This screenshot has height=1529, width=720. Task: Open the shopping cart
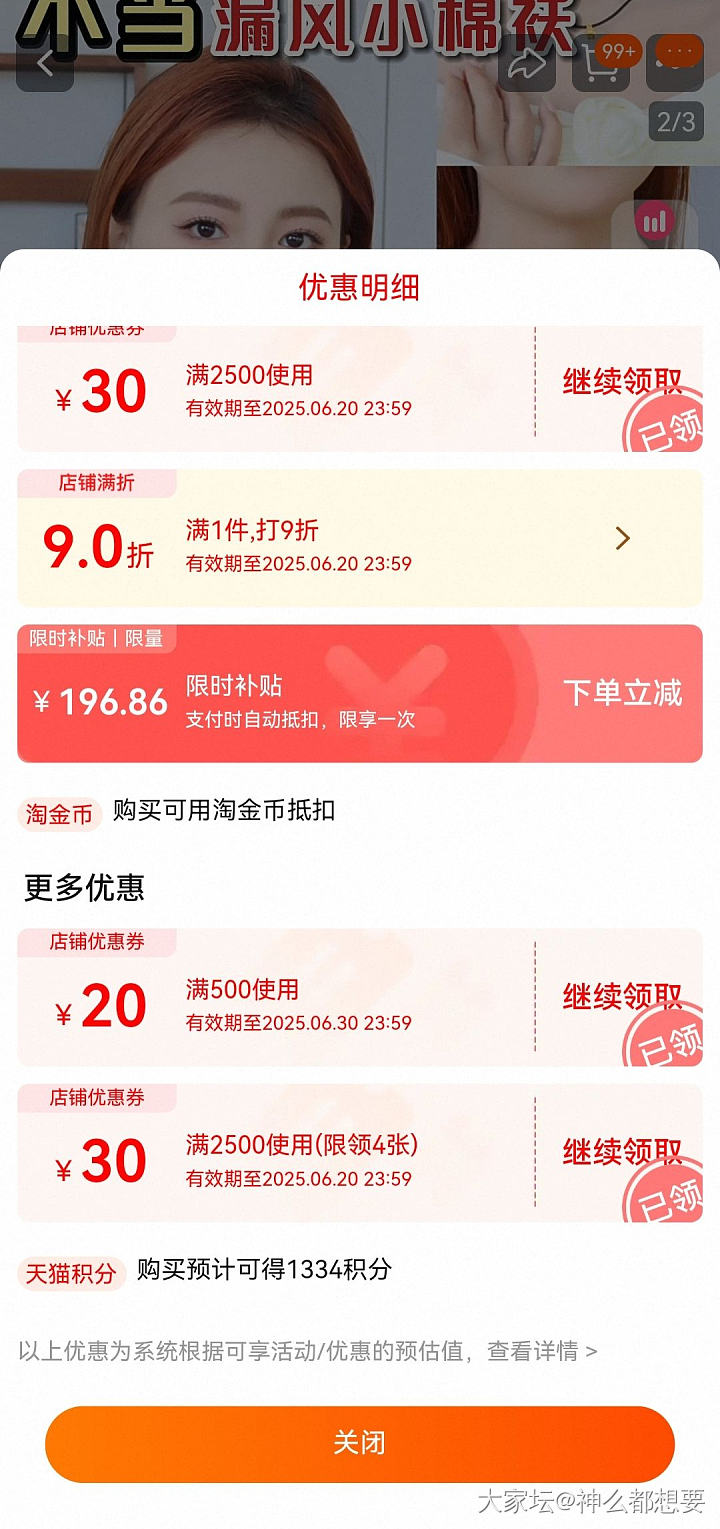point(600,63)
